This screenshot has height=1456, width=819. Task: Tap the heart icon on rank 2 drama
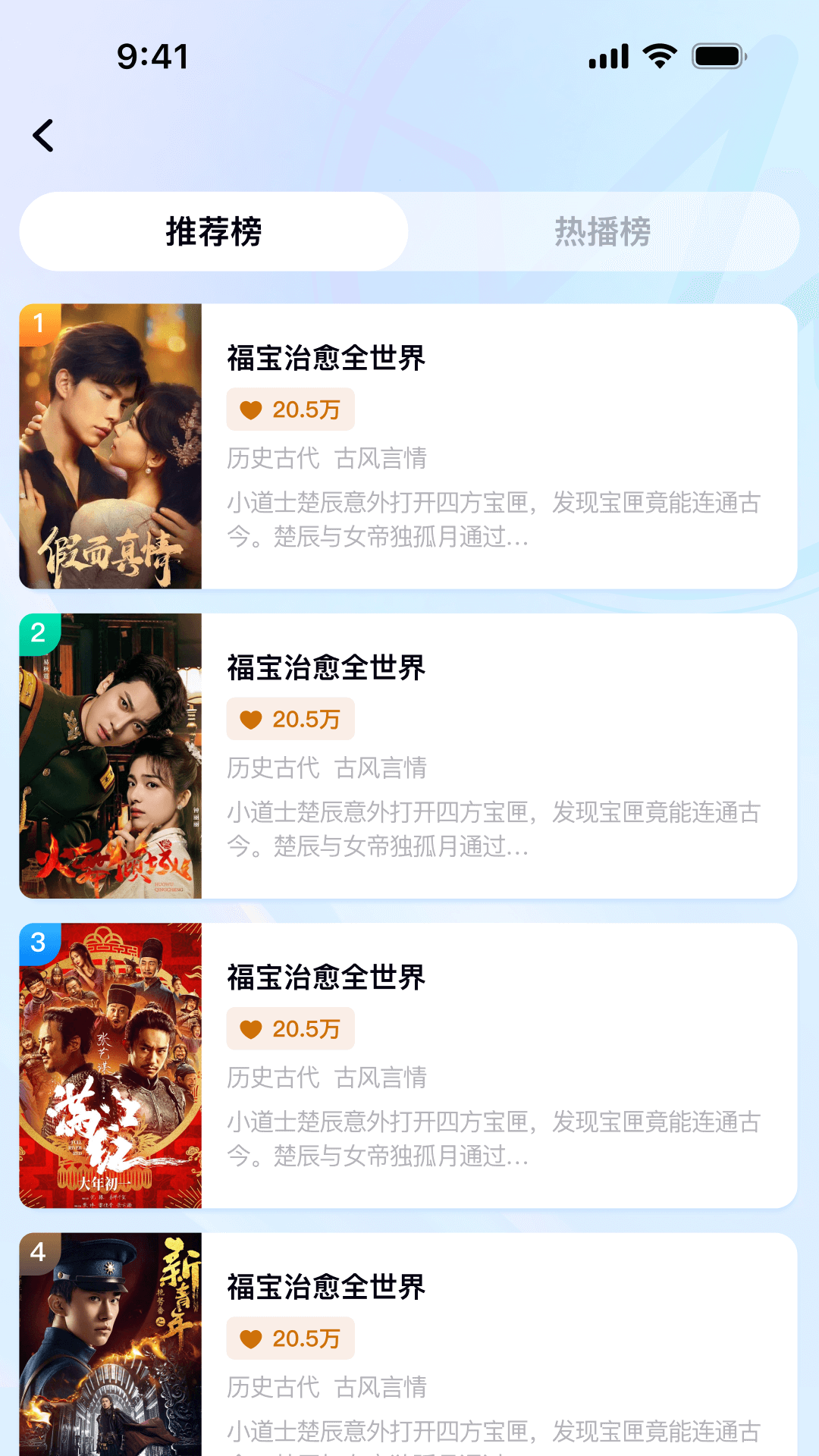tap(250, 718)
